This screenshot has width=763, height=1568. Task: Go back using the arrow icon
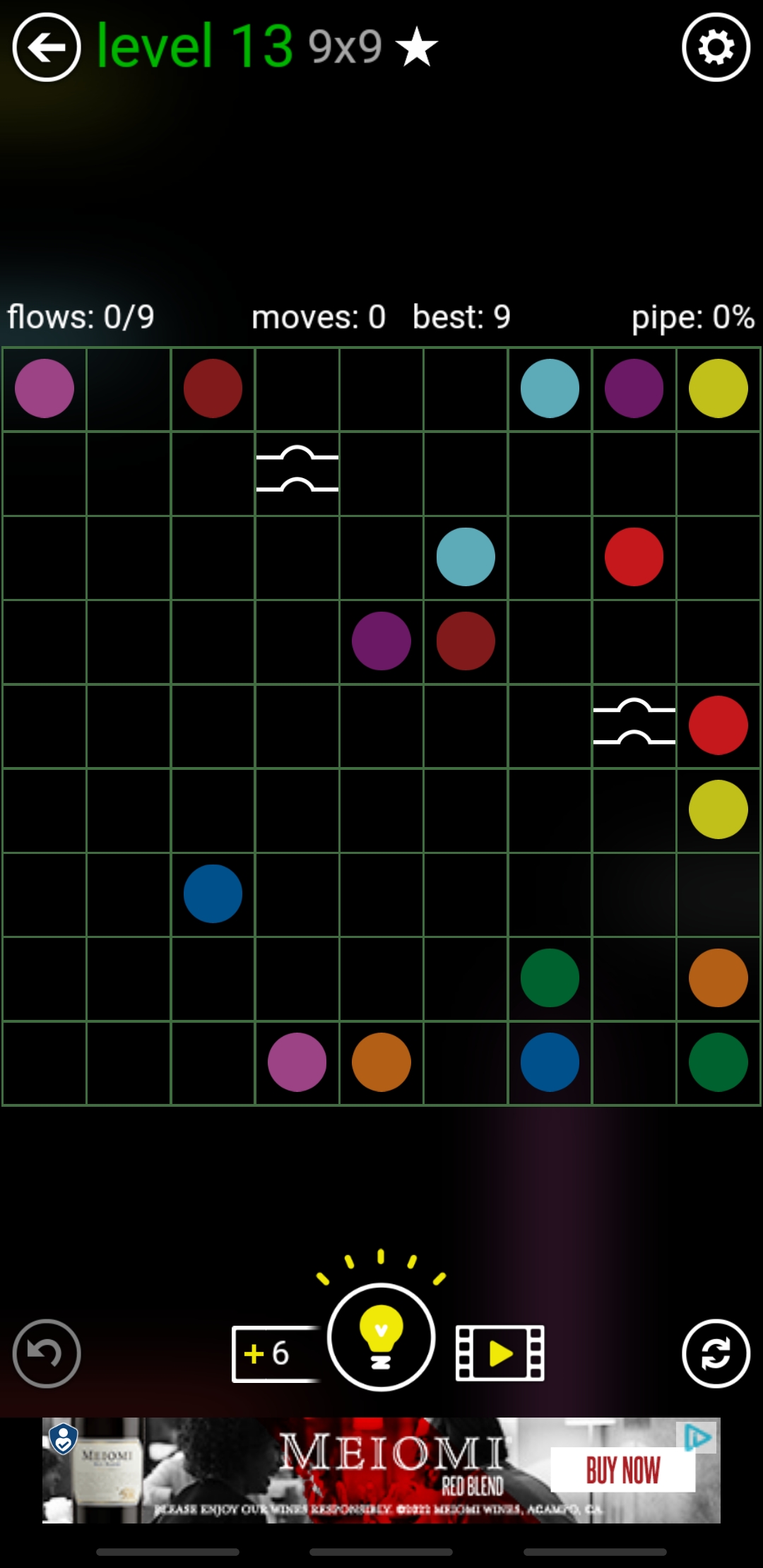click(x=47, y=48)
